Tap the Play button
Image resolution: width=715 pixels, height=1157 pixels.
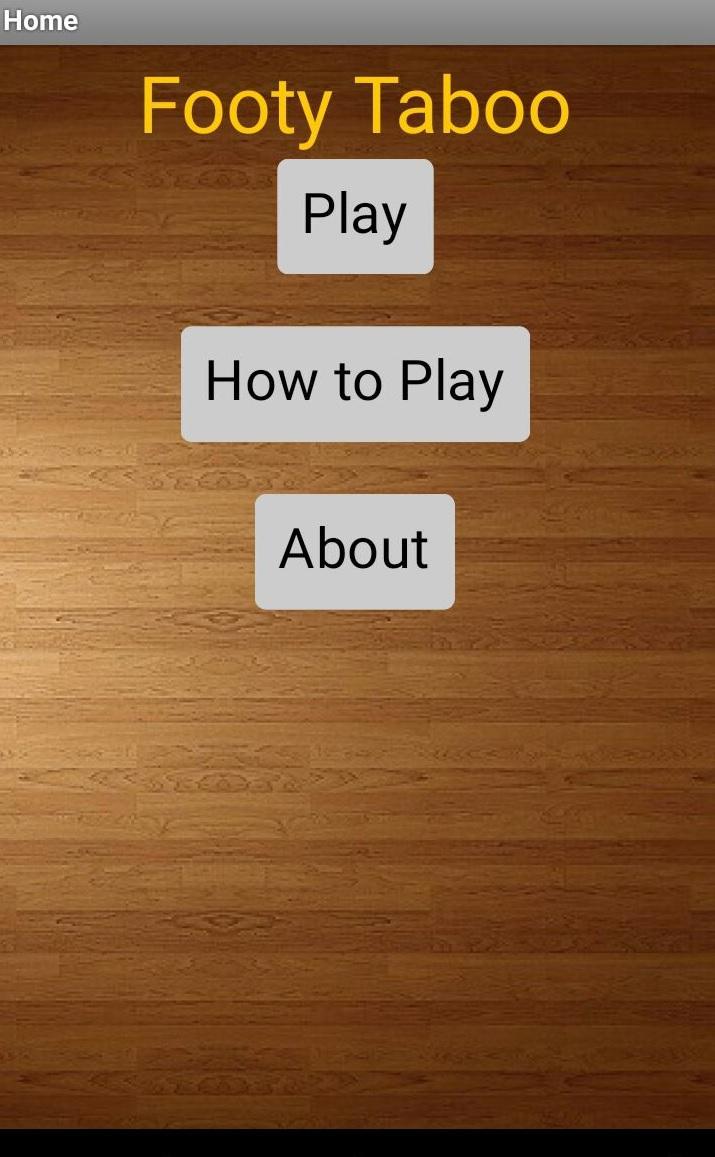[x=355, y=216]
